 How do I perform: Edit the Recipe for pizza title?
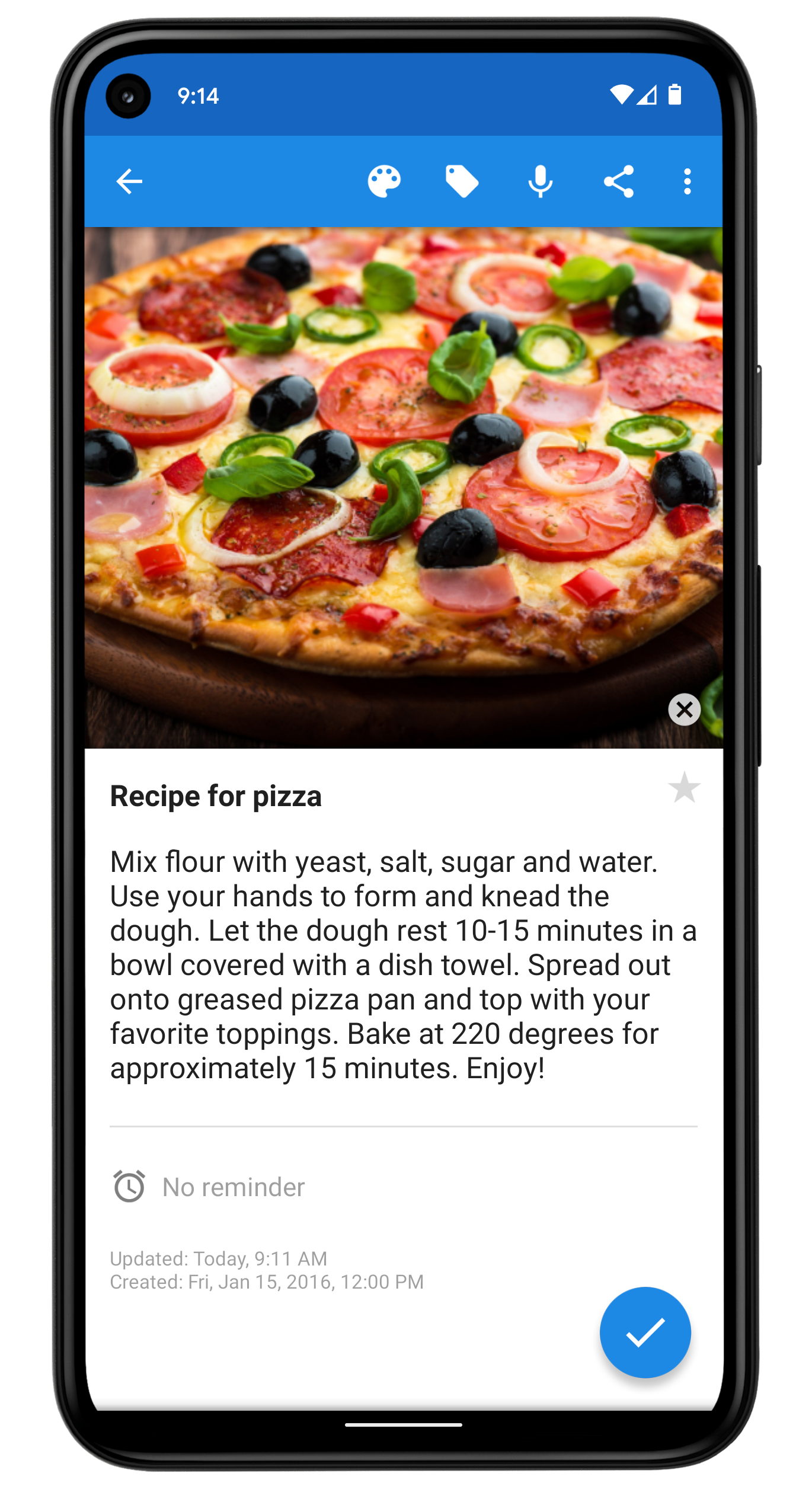216,796
